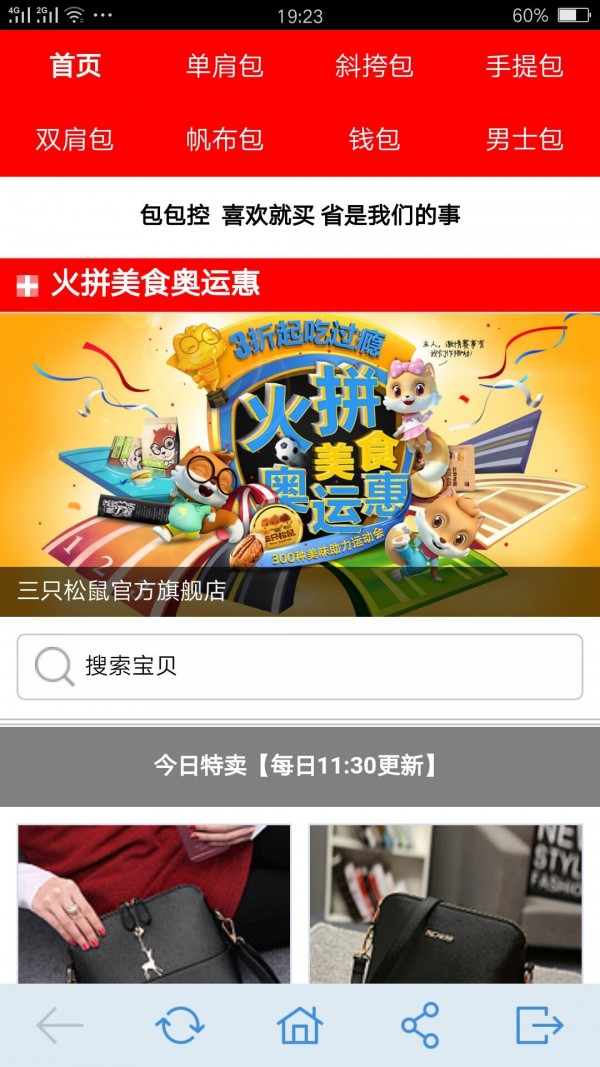Viewport: 600px width, 1067px height.
Task: Open the black crossbody bag product
Action: 445,904
